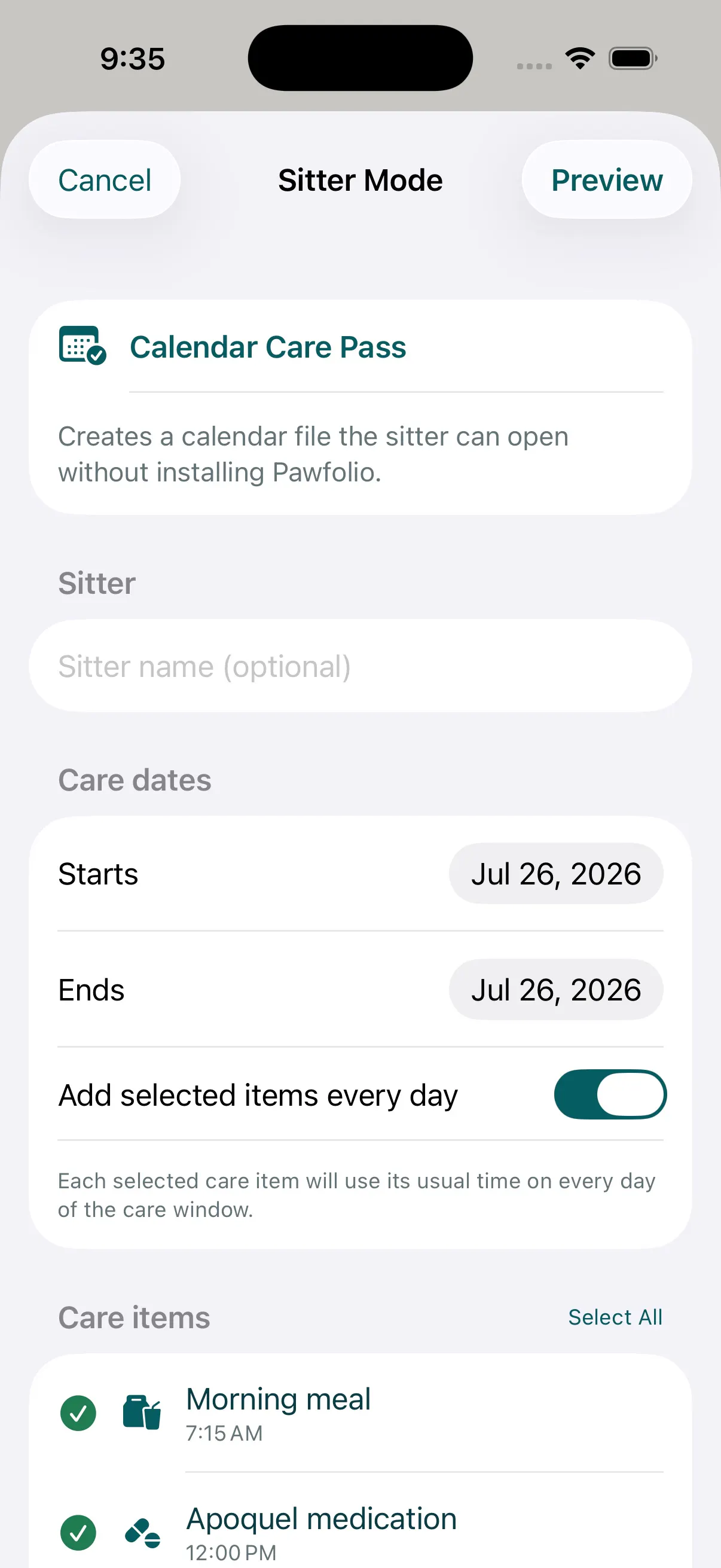Viewport: 721px width, 1568px height.
Task: Open the Preview of the care pass
Action: [607, 180]
